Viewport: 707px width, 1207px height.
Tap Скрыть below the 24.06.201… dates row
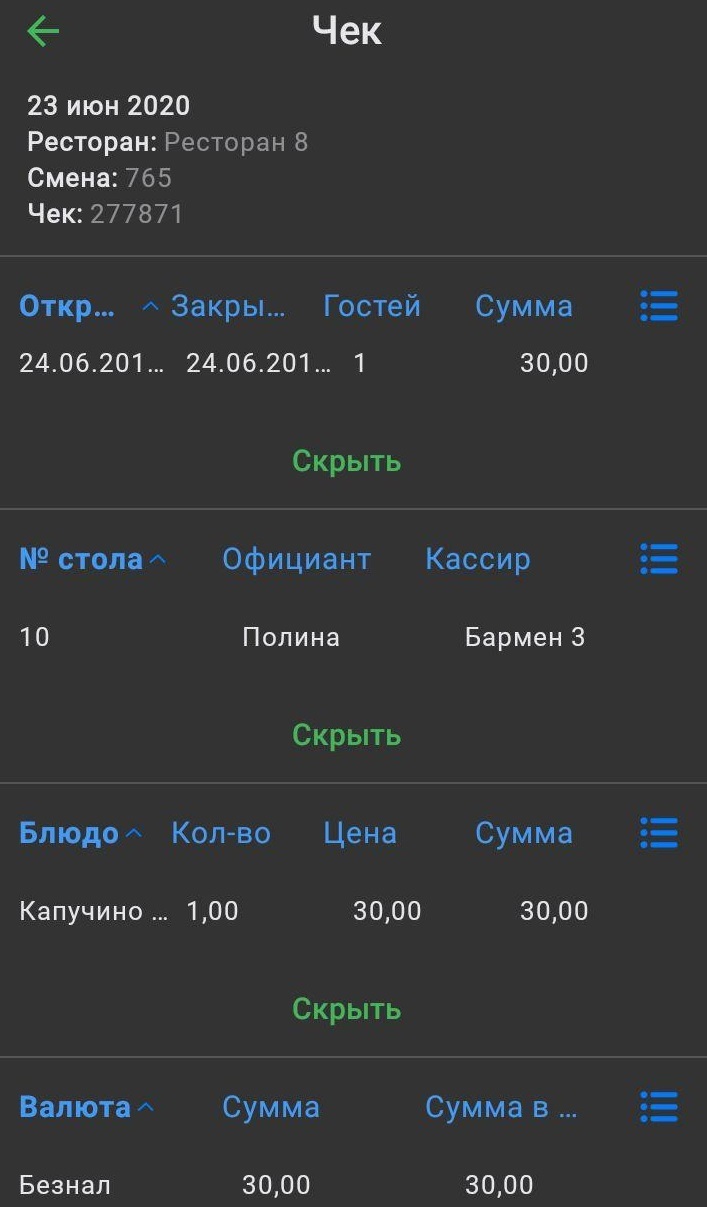point(346,461)
